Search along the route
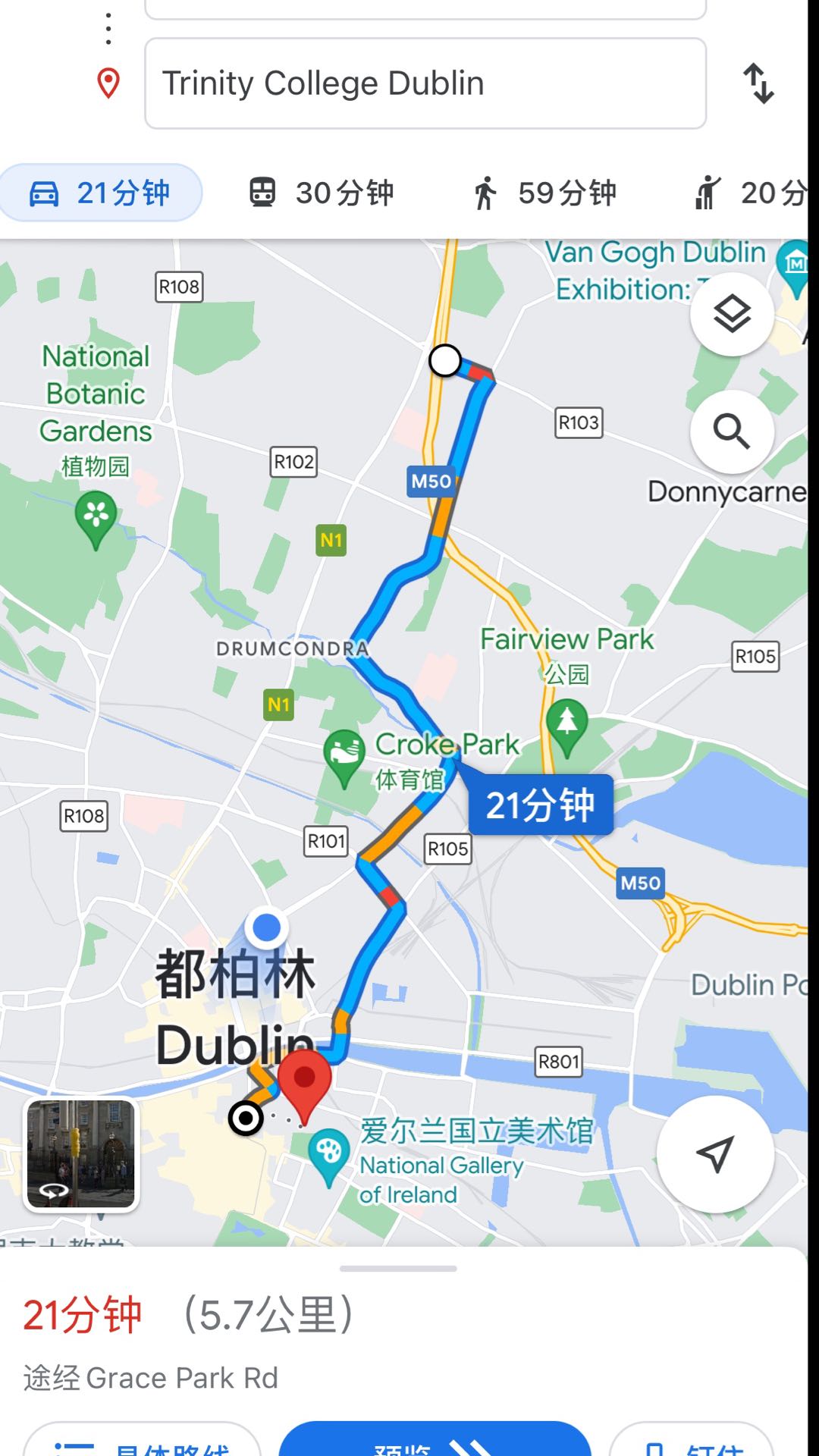819x1456 pixels. [x=732, y=431]
